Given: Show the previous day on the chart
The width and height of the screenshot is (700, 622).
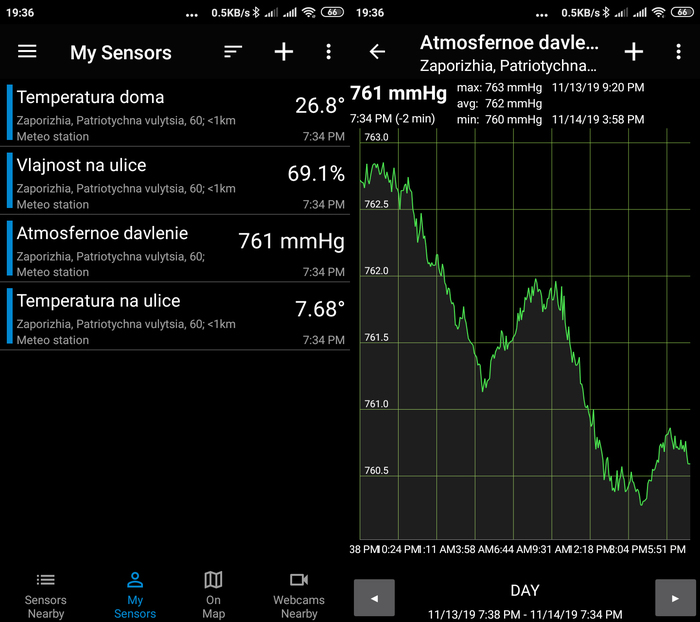Looking at the screenshot, I should click(x=375, y=598).
